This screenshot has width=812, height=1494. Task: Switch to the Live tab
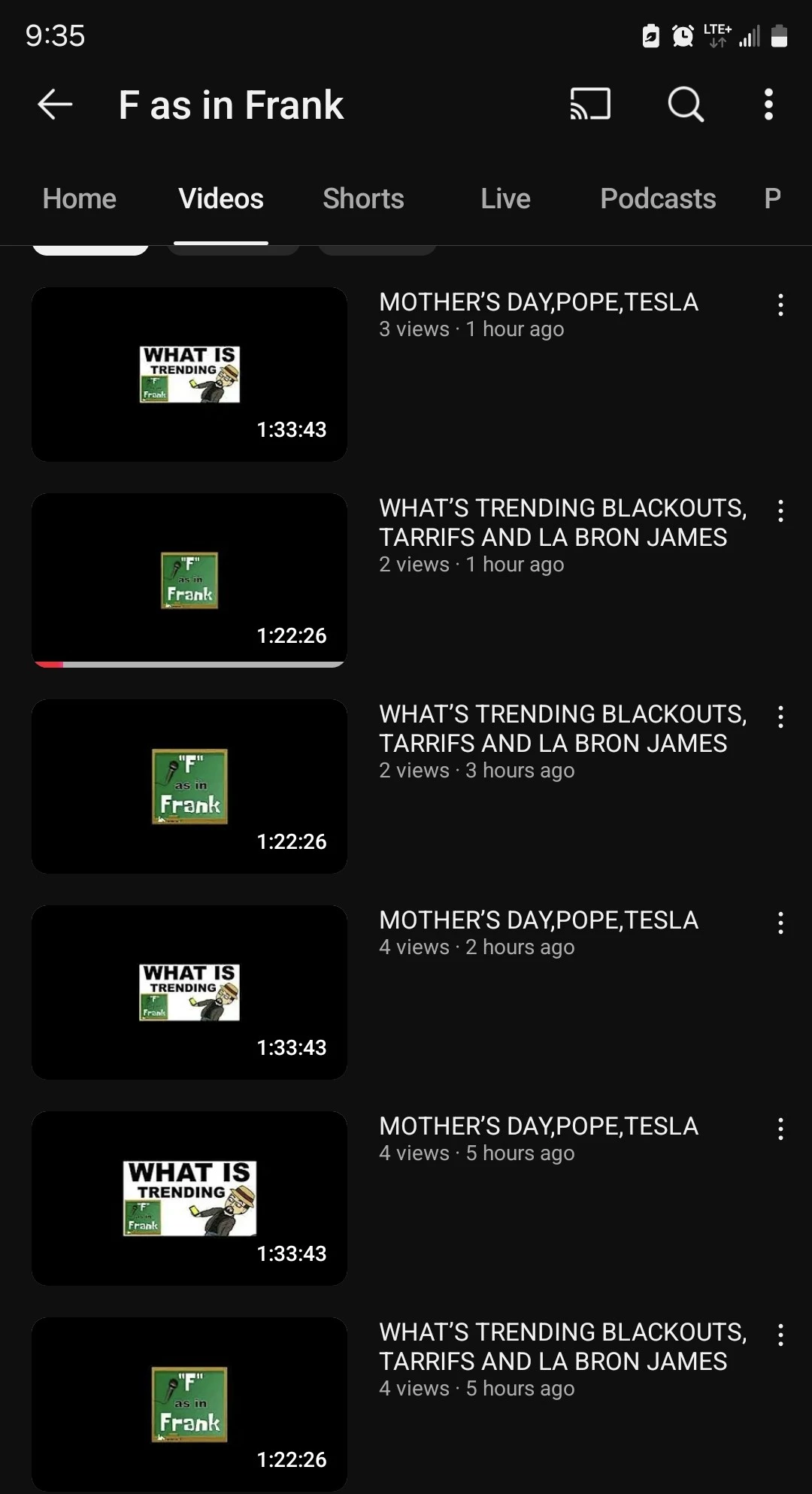[x=505, y=198]
